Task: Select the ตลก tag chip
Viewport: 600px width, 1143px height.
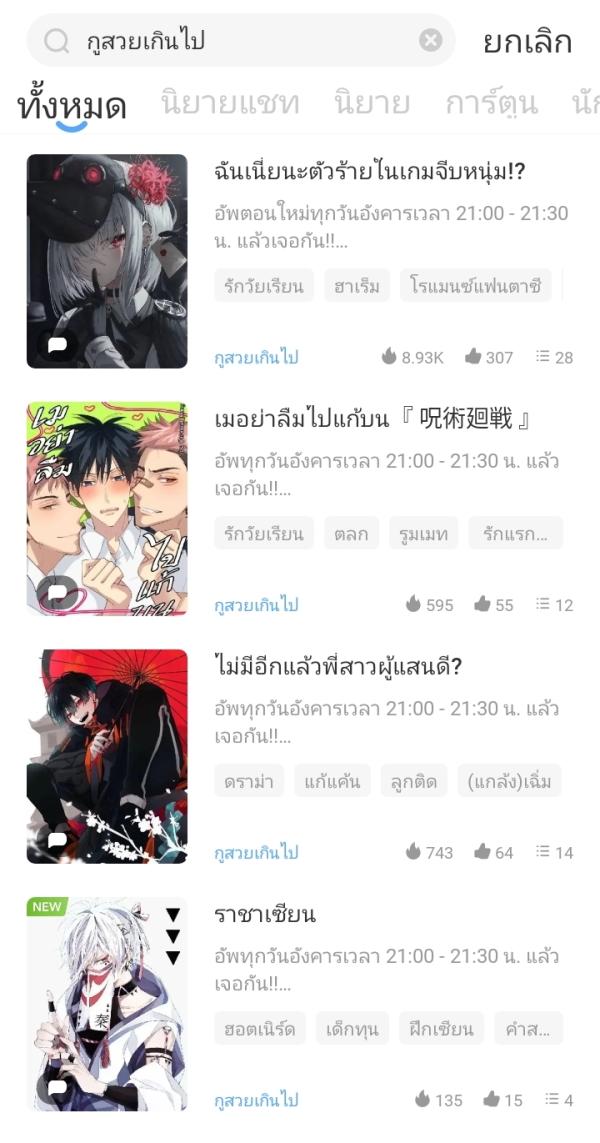Action: pyautogui.click(x=351, y=533)
